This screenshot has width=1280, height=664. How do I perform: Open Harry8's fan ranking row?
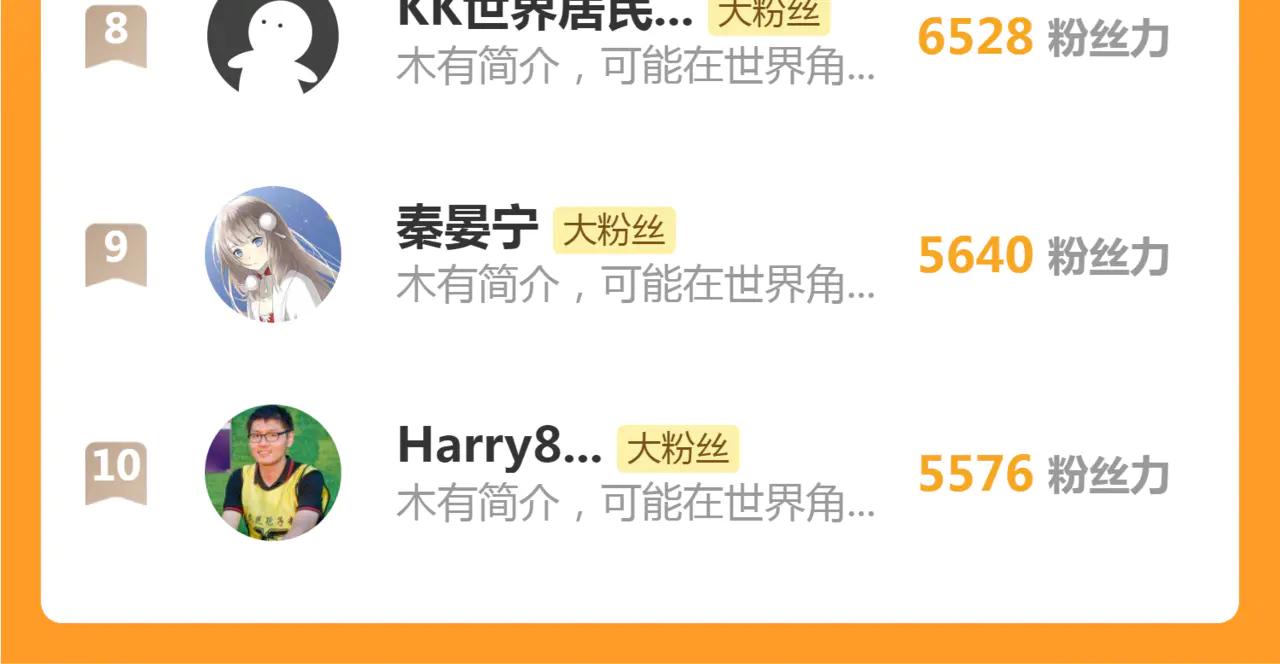click(640, 472)
